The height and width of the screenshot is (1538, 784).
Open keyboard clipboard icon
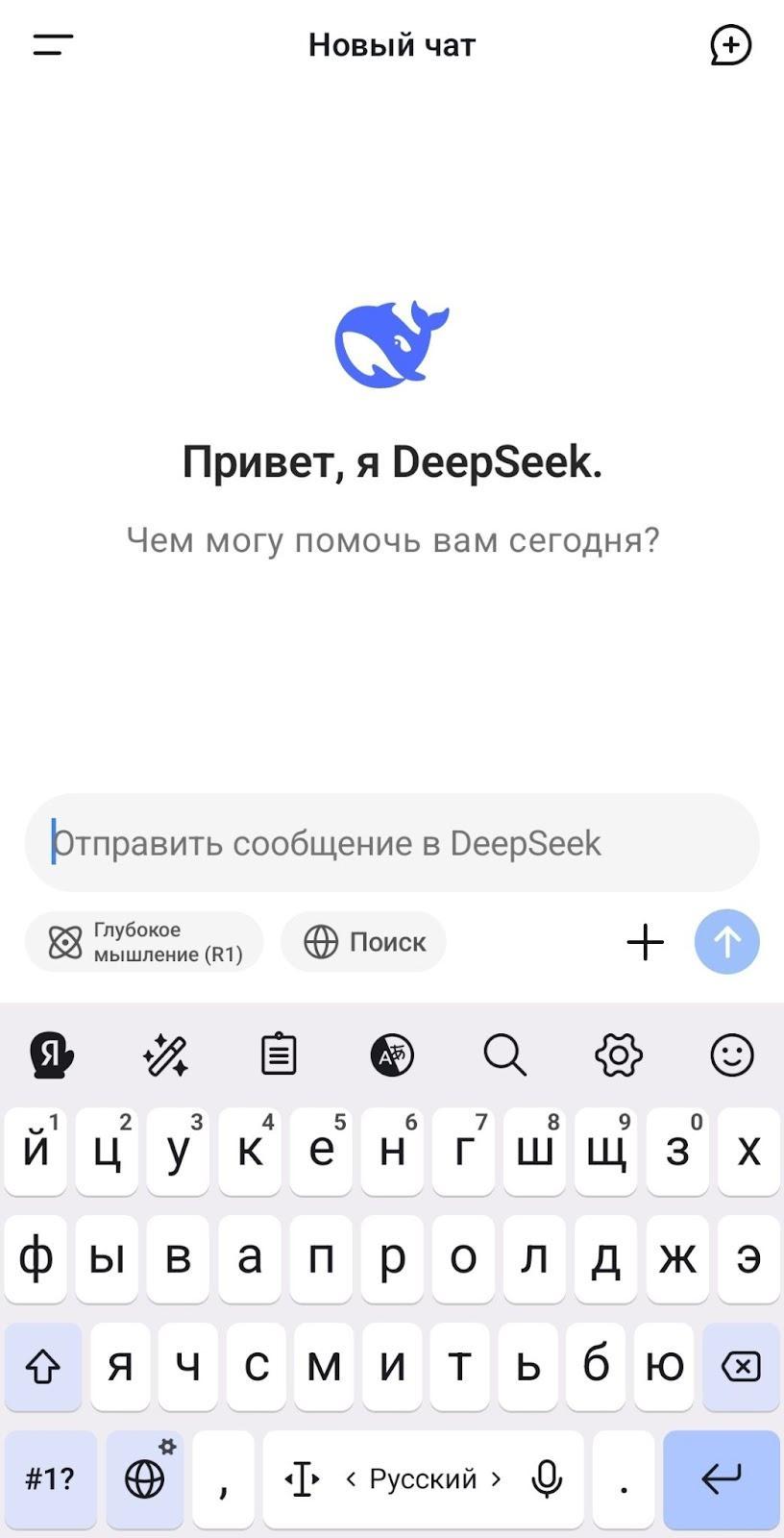tap(279, 1055)
